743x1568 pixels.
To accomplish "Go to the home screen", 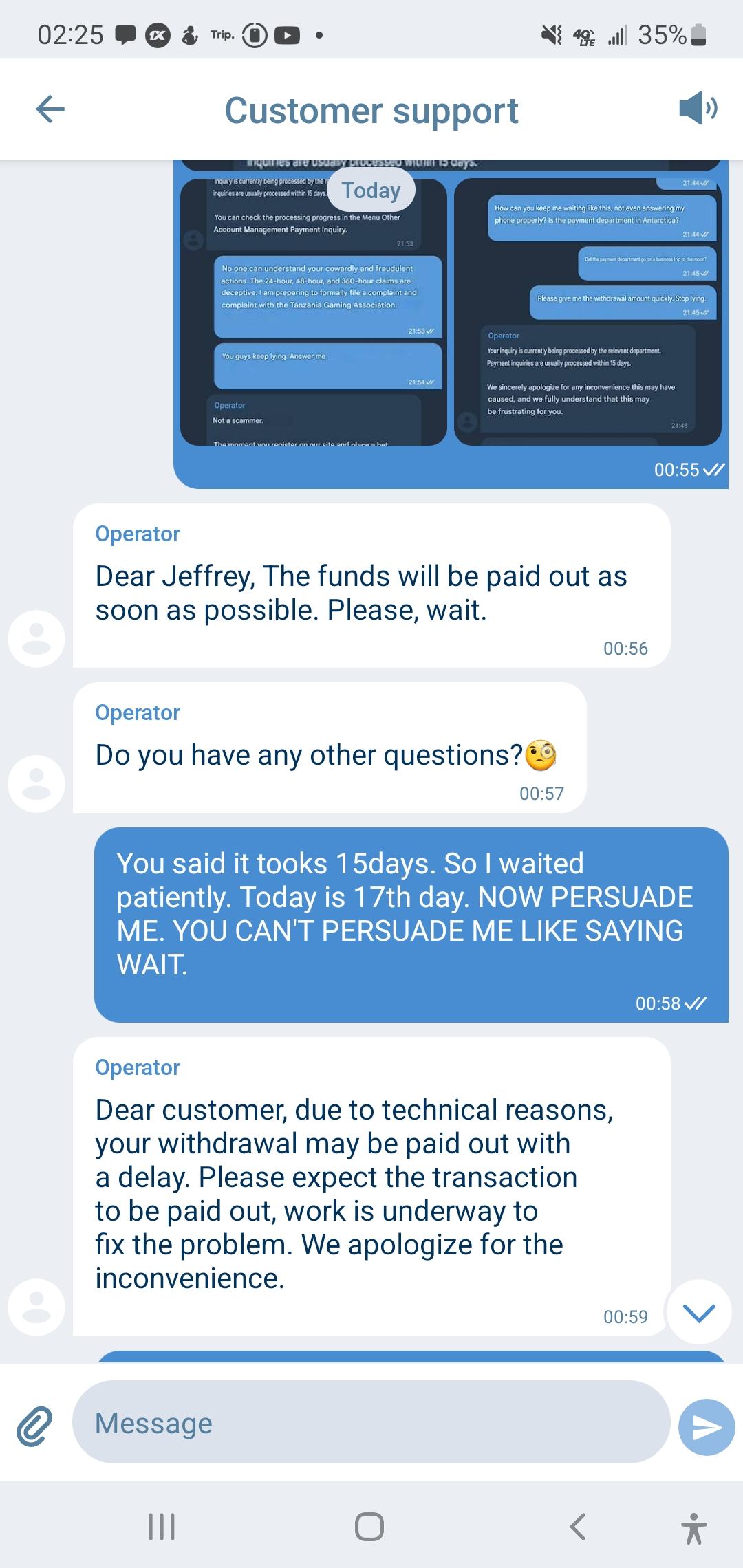I will pos(369,1527).
